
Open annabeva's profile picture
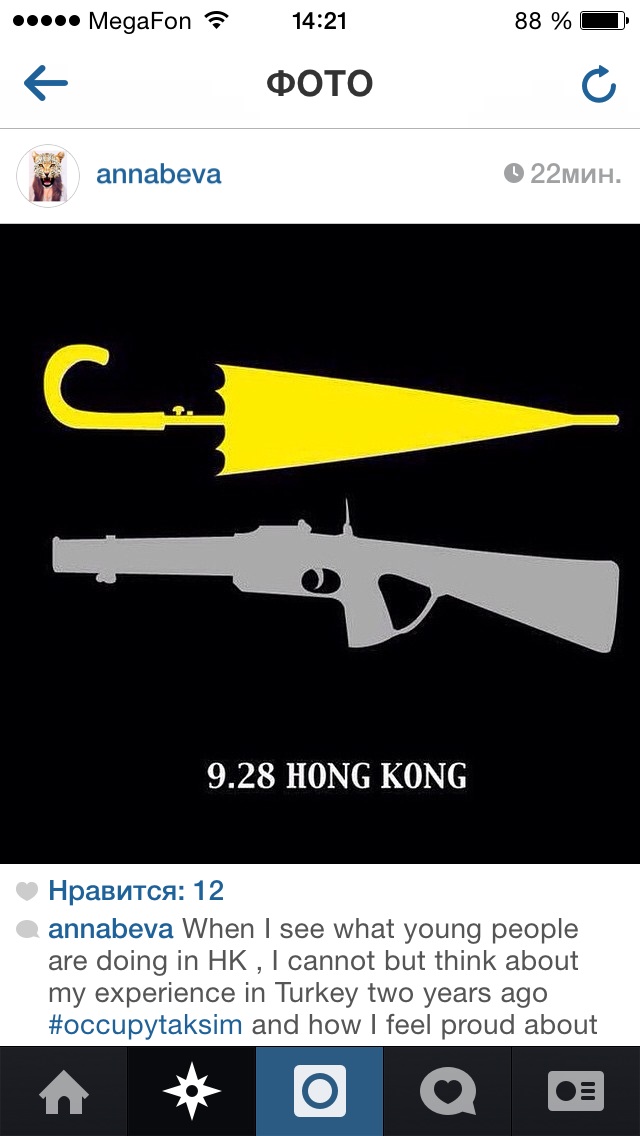pyautogui.click(x=47, y=175)
